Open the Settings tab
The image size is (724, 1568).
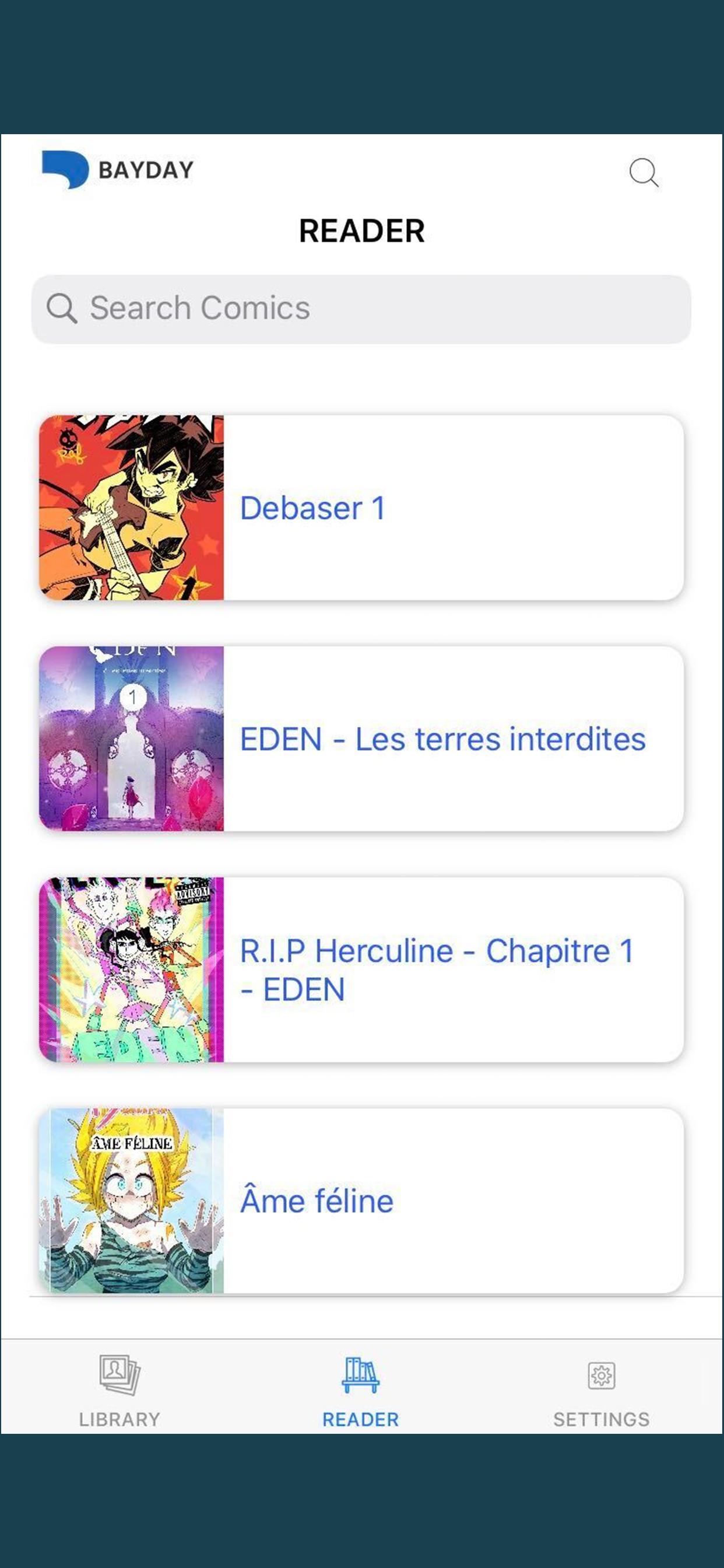coord(601,1391)
